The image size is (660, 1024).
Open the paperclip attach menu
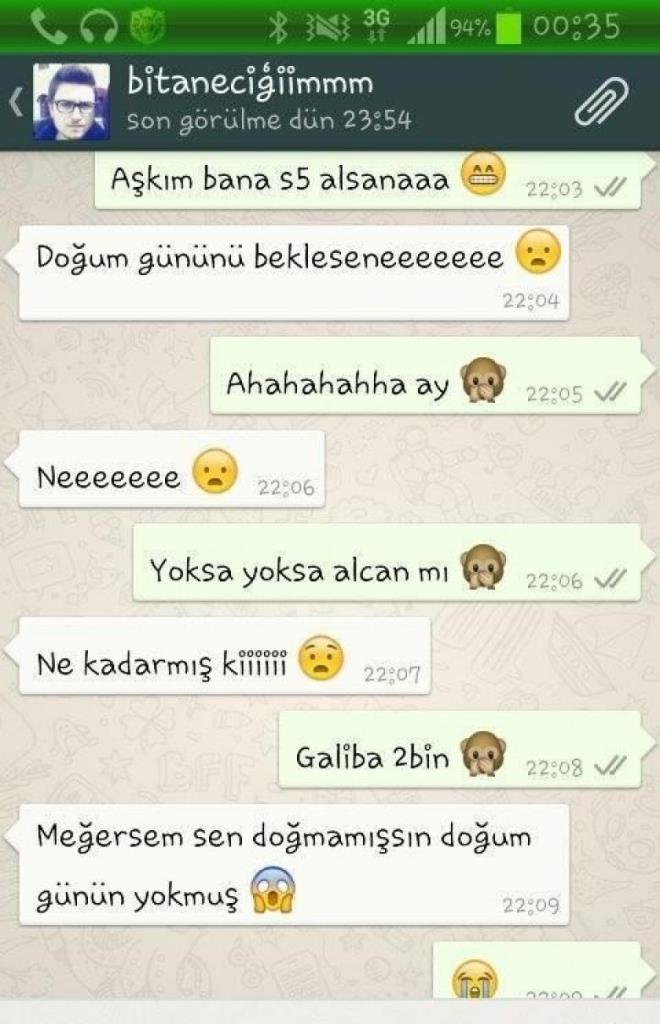click(603, 102)
